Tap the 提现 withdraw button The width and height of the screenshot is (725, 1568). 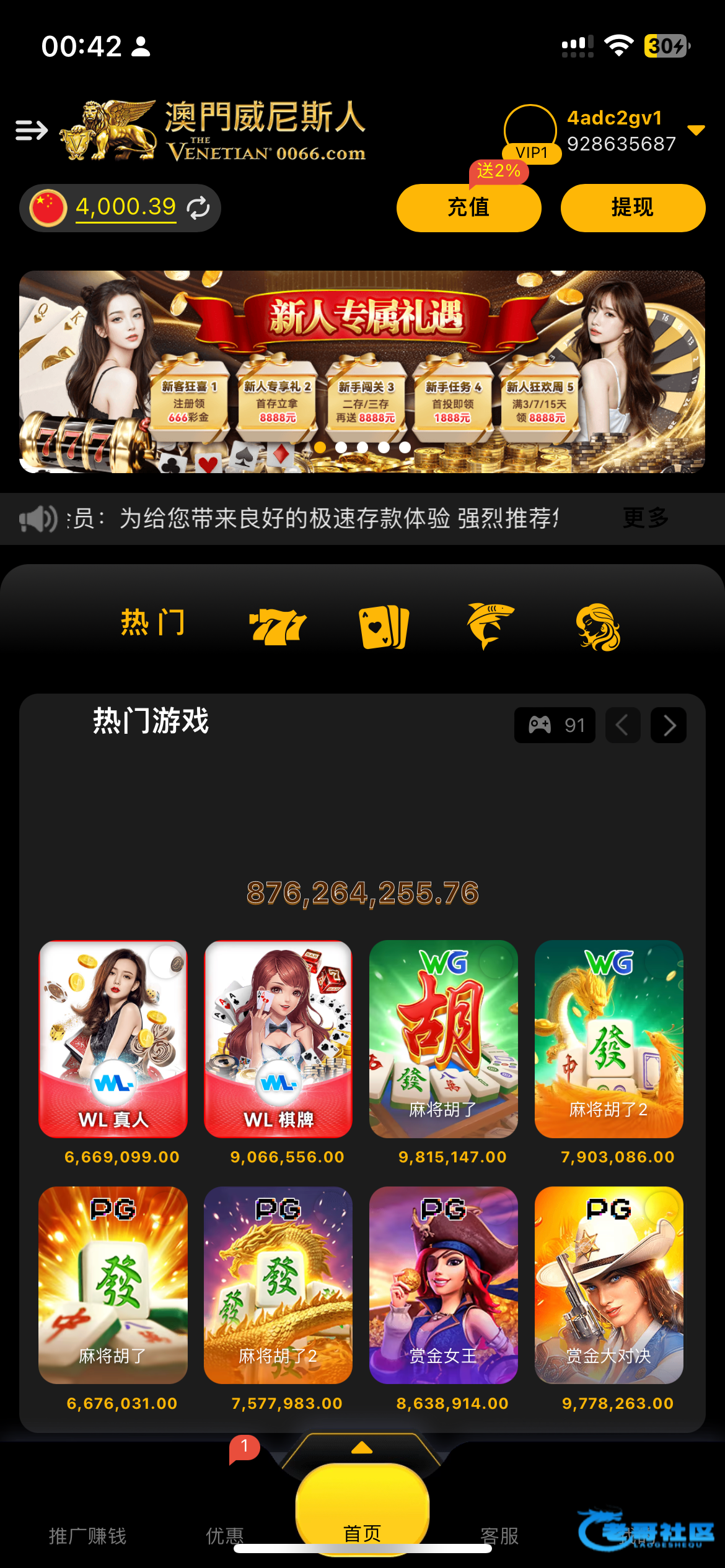click(x=632, y=208)
